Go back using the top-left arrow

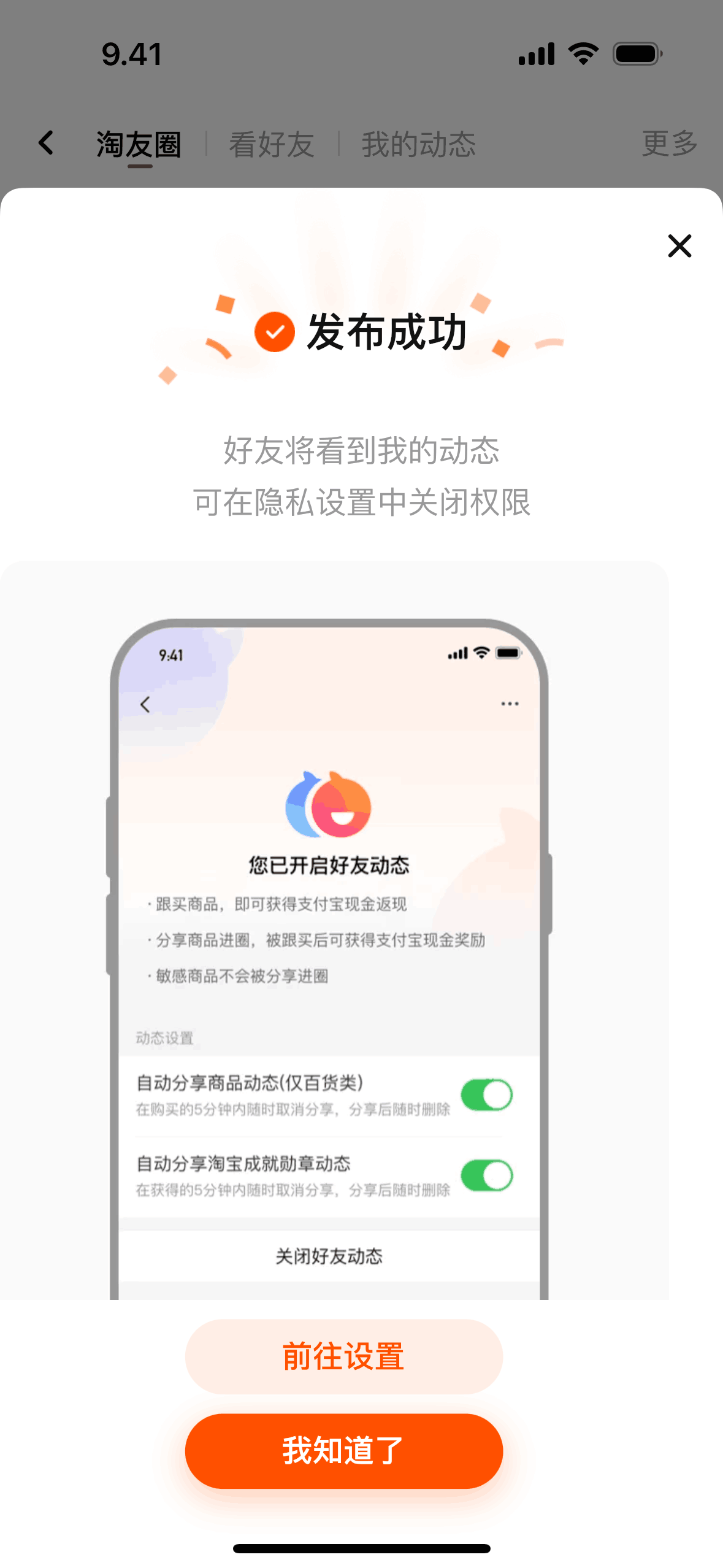(x=46, y=143)
